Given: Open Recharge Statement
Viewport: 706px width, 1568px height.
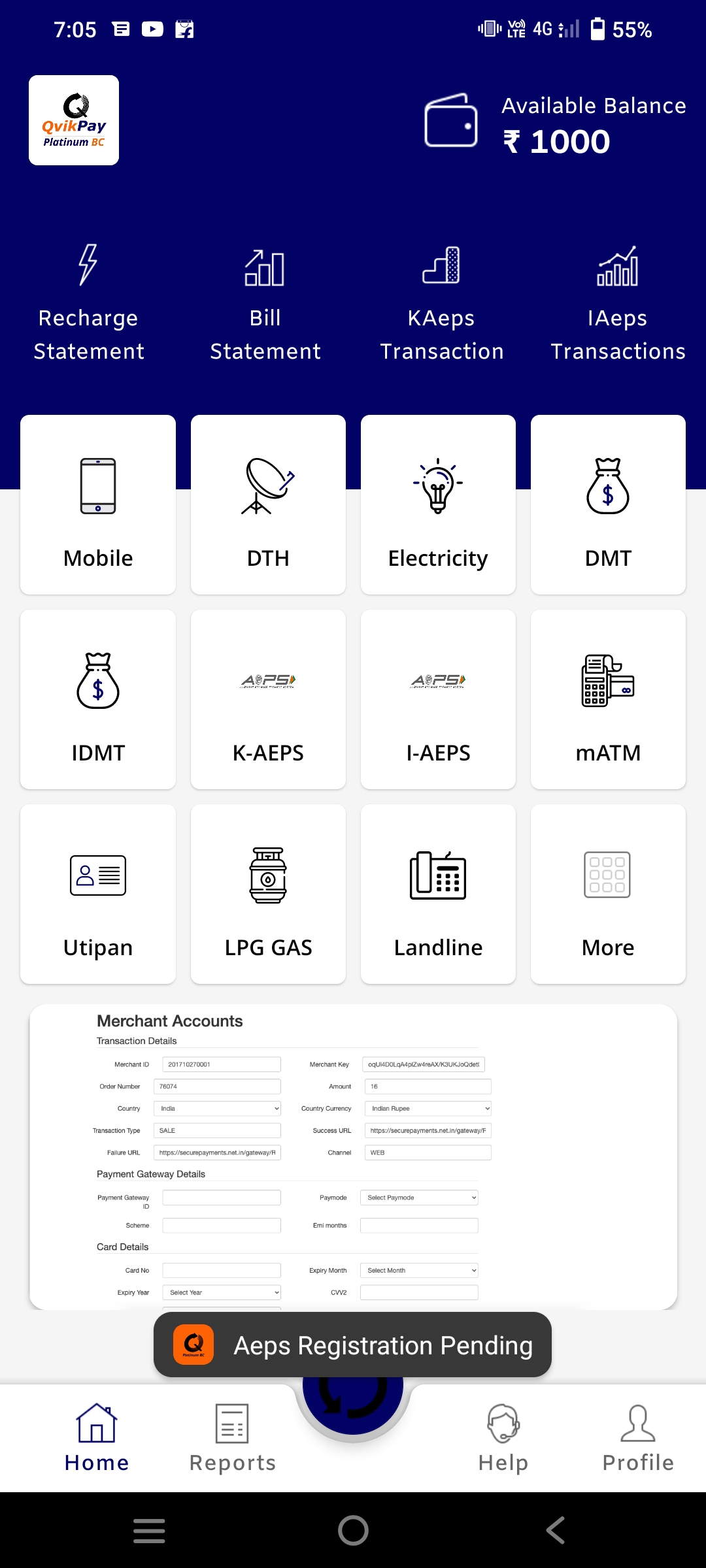Looking at the screenshot, I should [x=88, y=302].
